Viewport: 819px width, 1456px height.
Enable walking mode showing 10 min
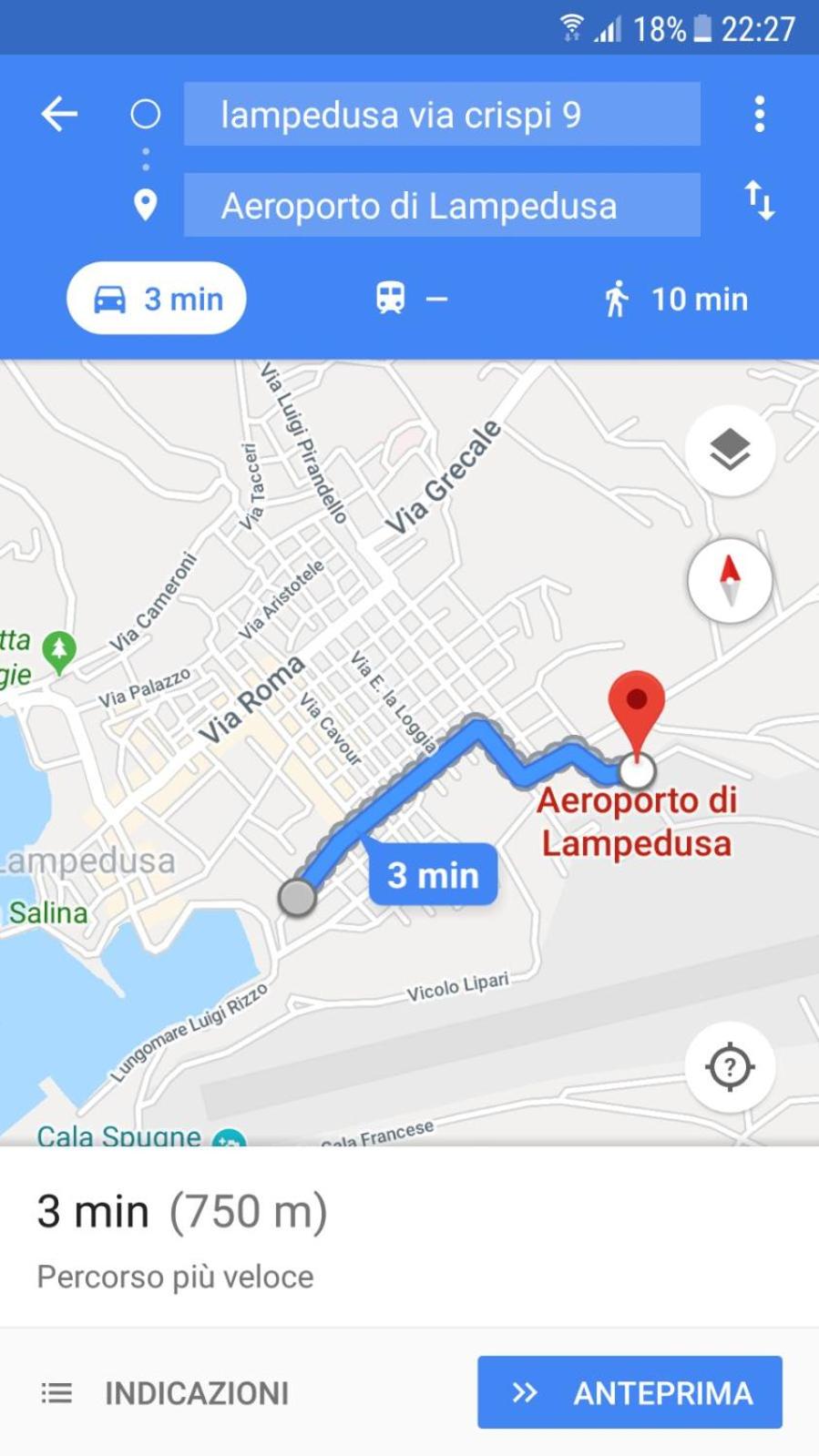676,299
